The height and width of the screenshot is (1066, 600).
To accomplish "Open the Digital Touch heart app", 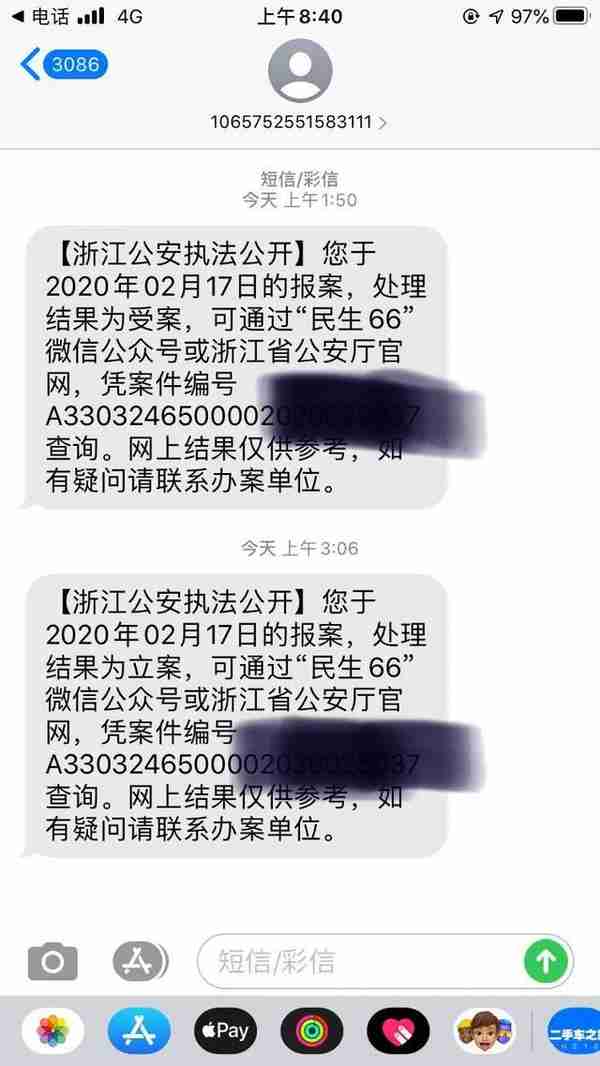I will pyautogui.click(x=397, y=1031).
